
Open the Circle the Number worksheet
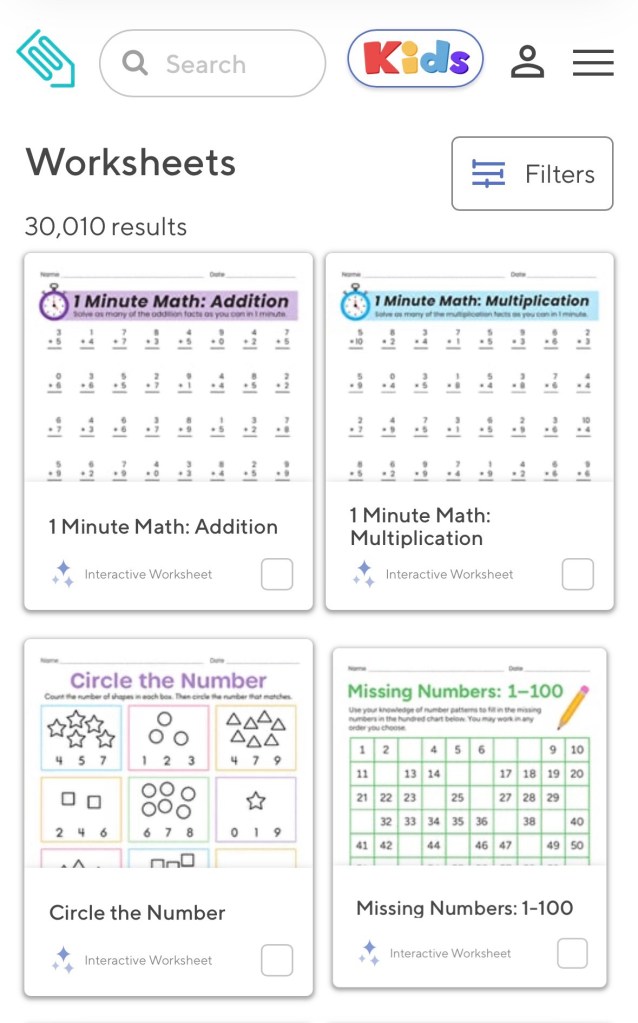168,817
